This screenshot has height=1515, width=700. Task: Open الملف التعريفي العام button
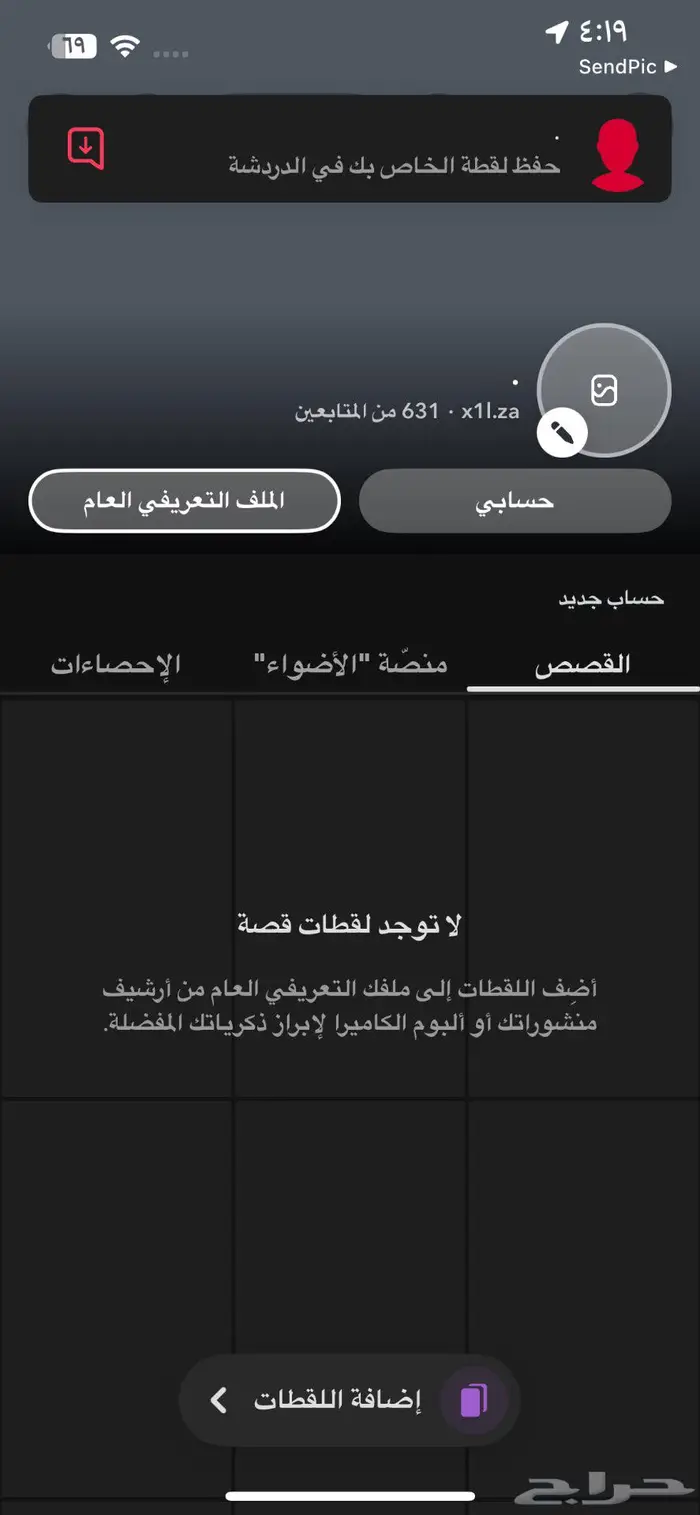184,501
